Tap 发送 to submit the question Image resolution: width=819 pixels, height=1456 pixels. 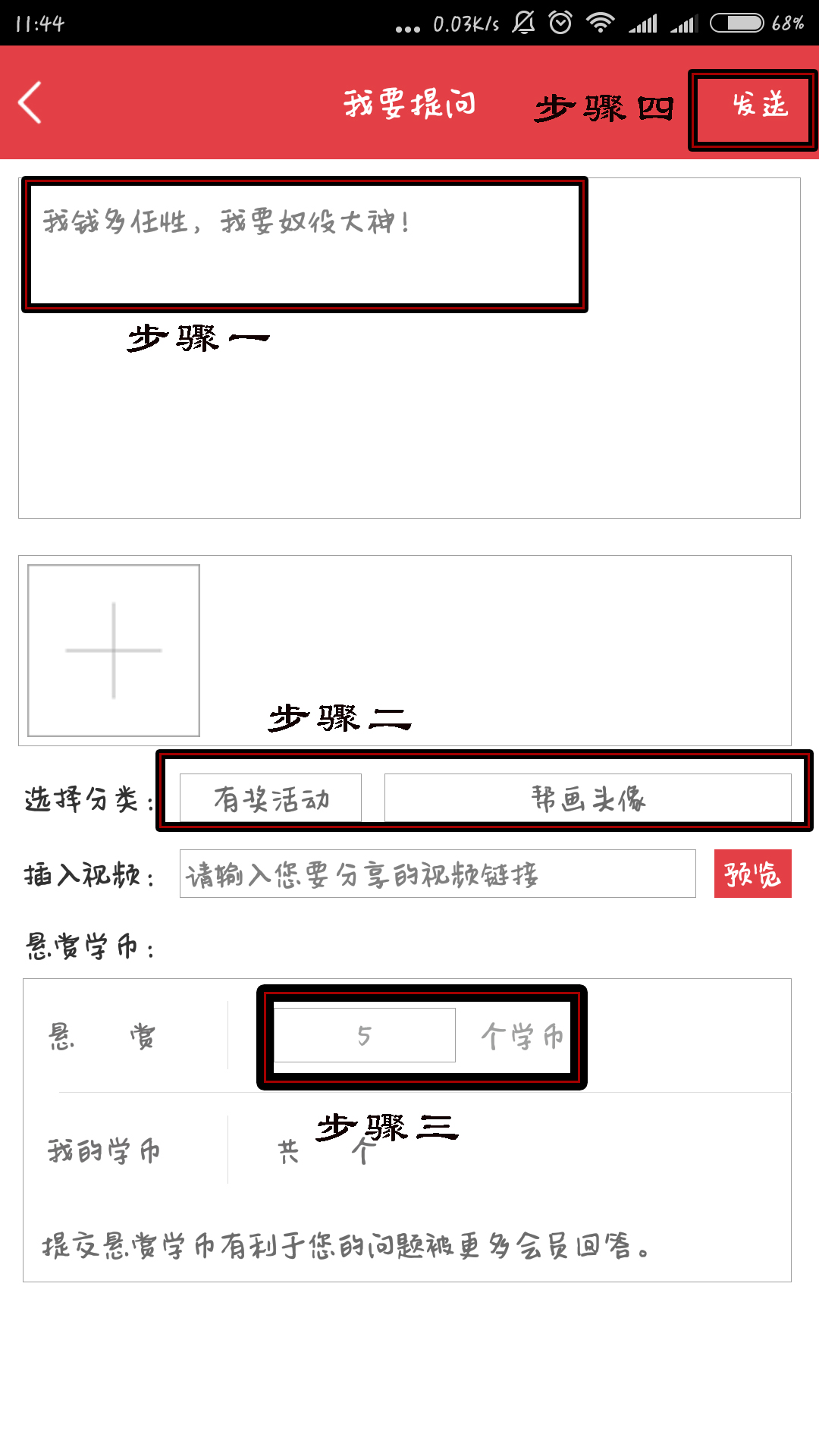pos(758,106)
